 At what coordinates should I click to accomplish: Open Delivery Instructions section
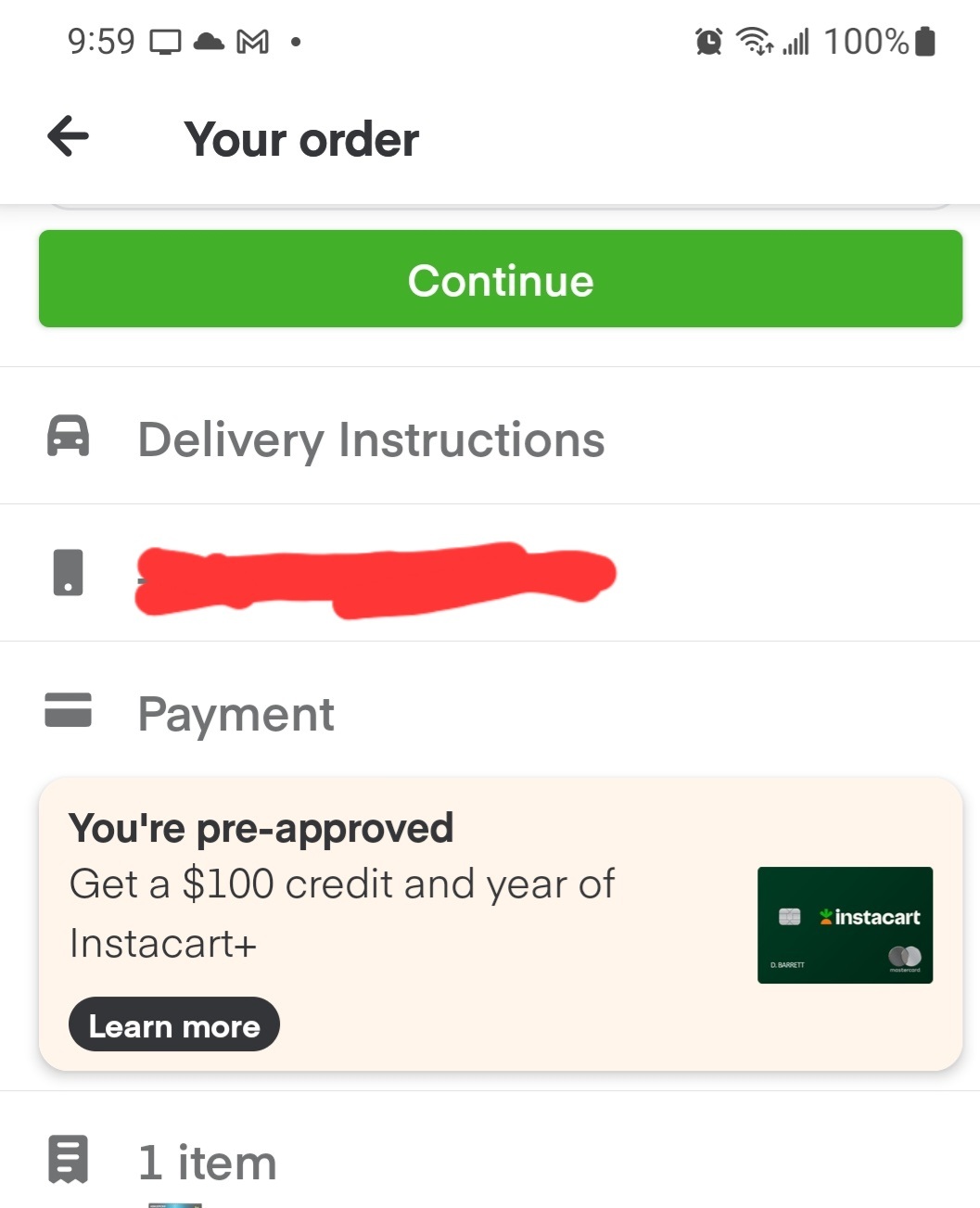[x=371, y=439]
